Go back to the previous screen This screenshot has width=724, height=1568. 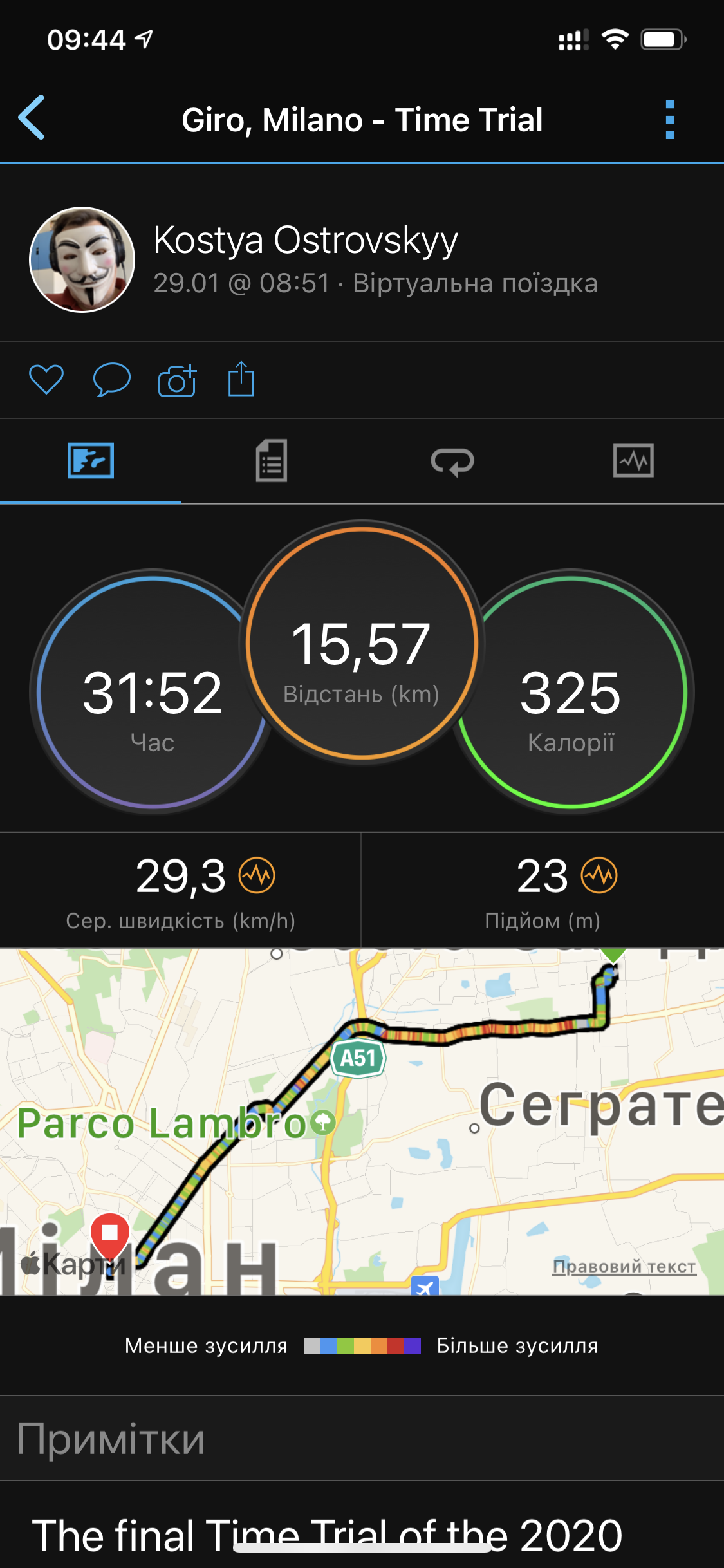click(32, 118)
